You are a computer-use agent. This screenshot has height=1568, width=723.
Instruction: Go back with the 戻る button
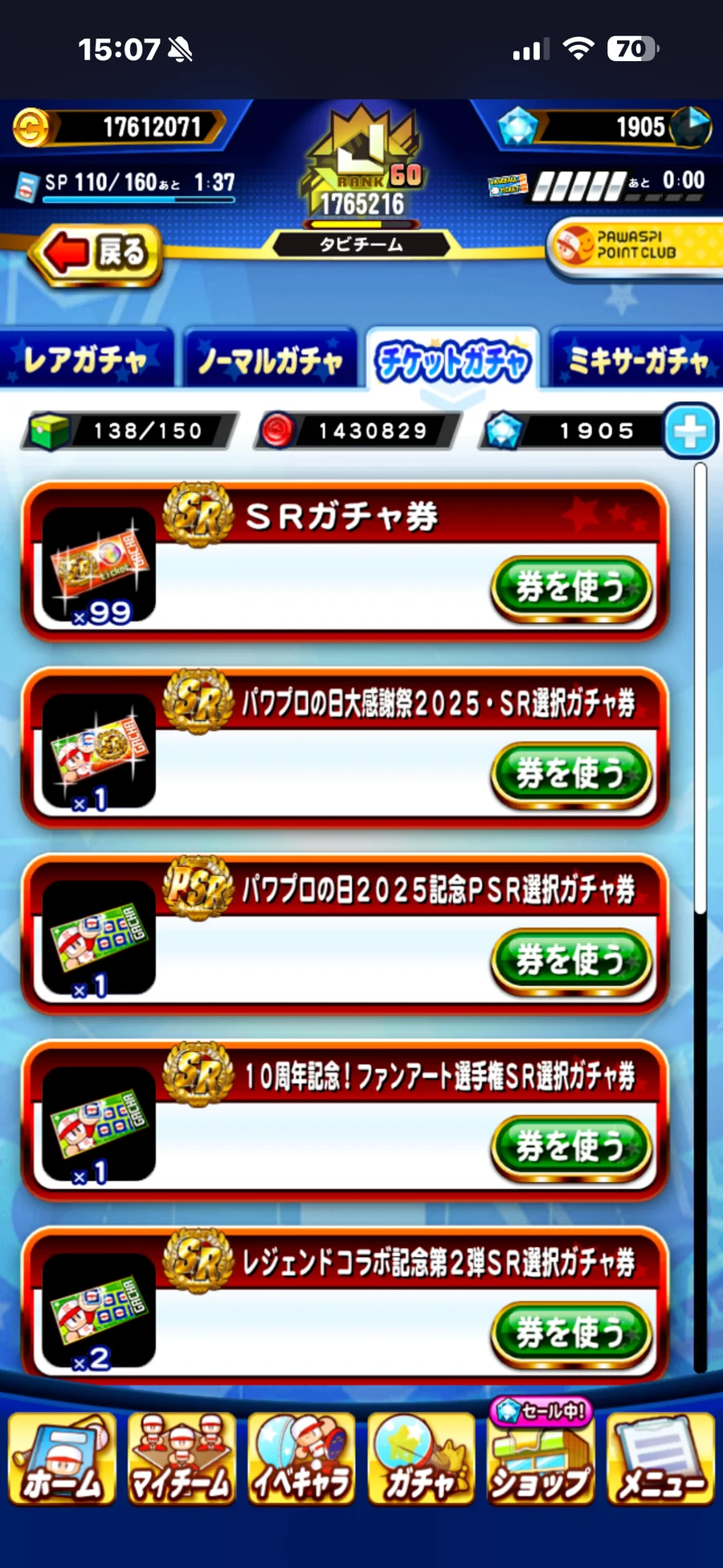(x=96, y=253)
